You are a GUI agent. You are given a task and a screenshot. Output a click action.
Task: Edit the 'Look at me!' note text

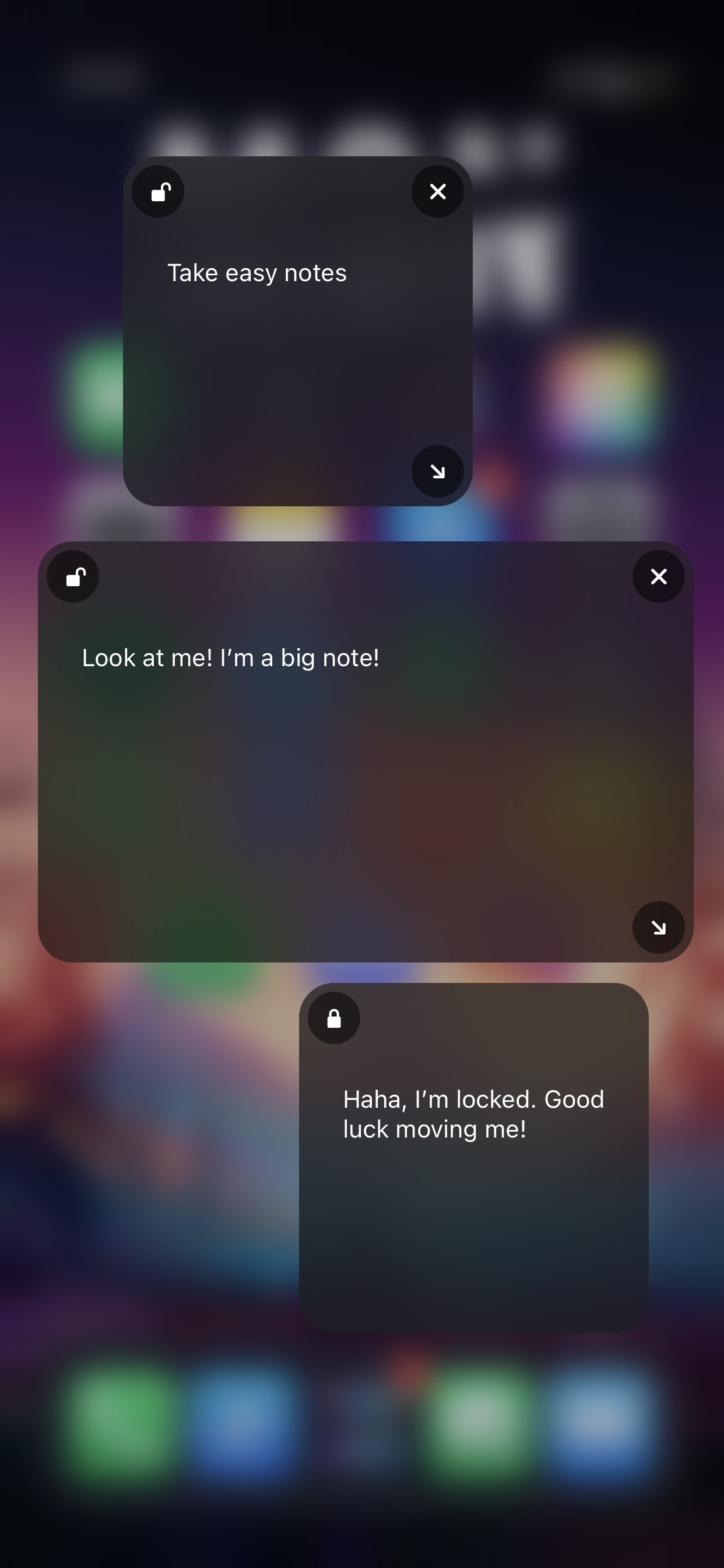click(231, 658)
